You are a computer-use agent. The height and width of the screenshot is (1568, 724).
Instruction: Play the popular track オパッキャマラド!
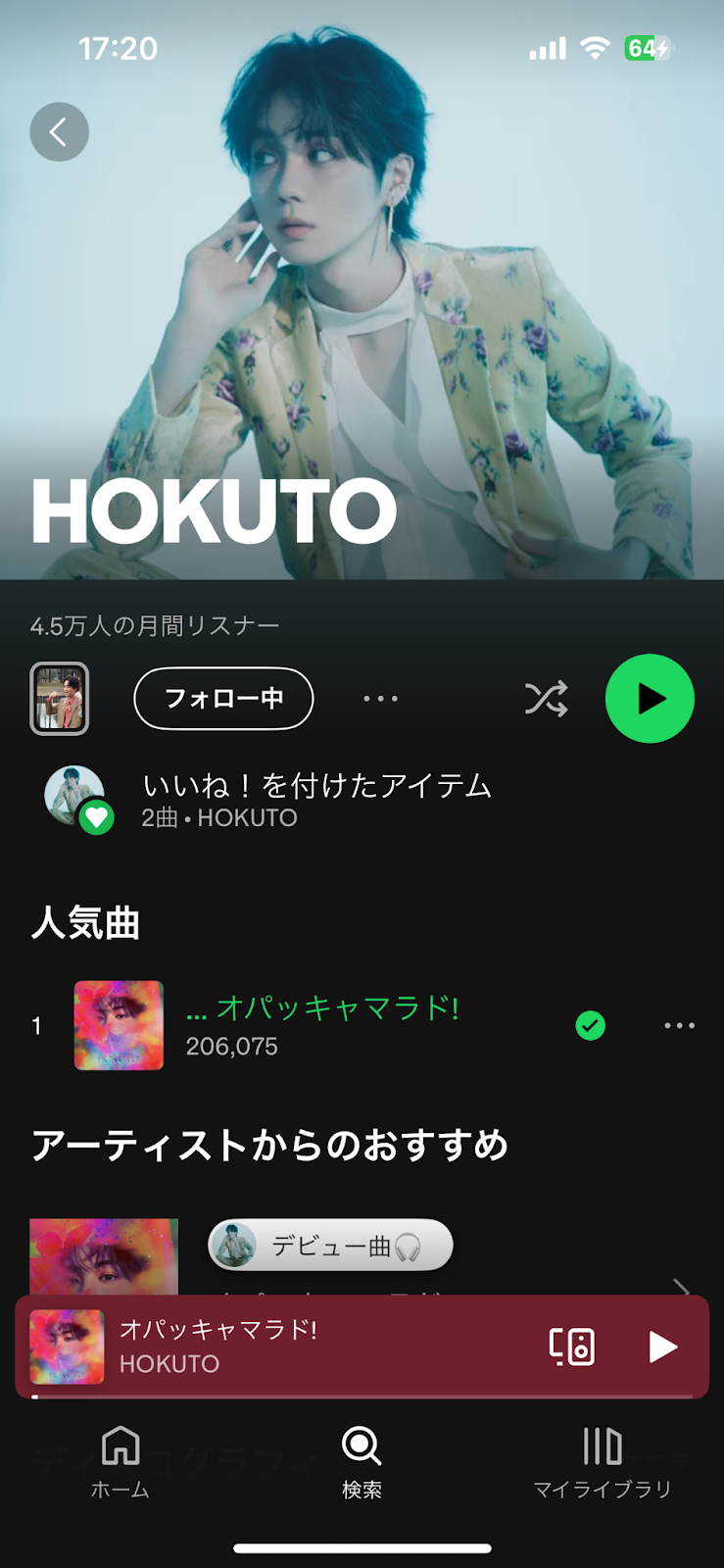point(323,1025)
